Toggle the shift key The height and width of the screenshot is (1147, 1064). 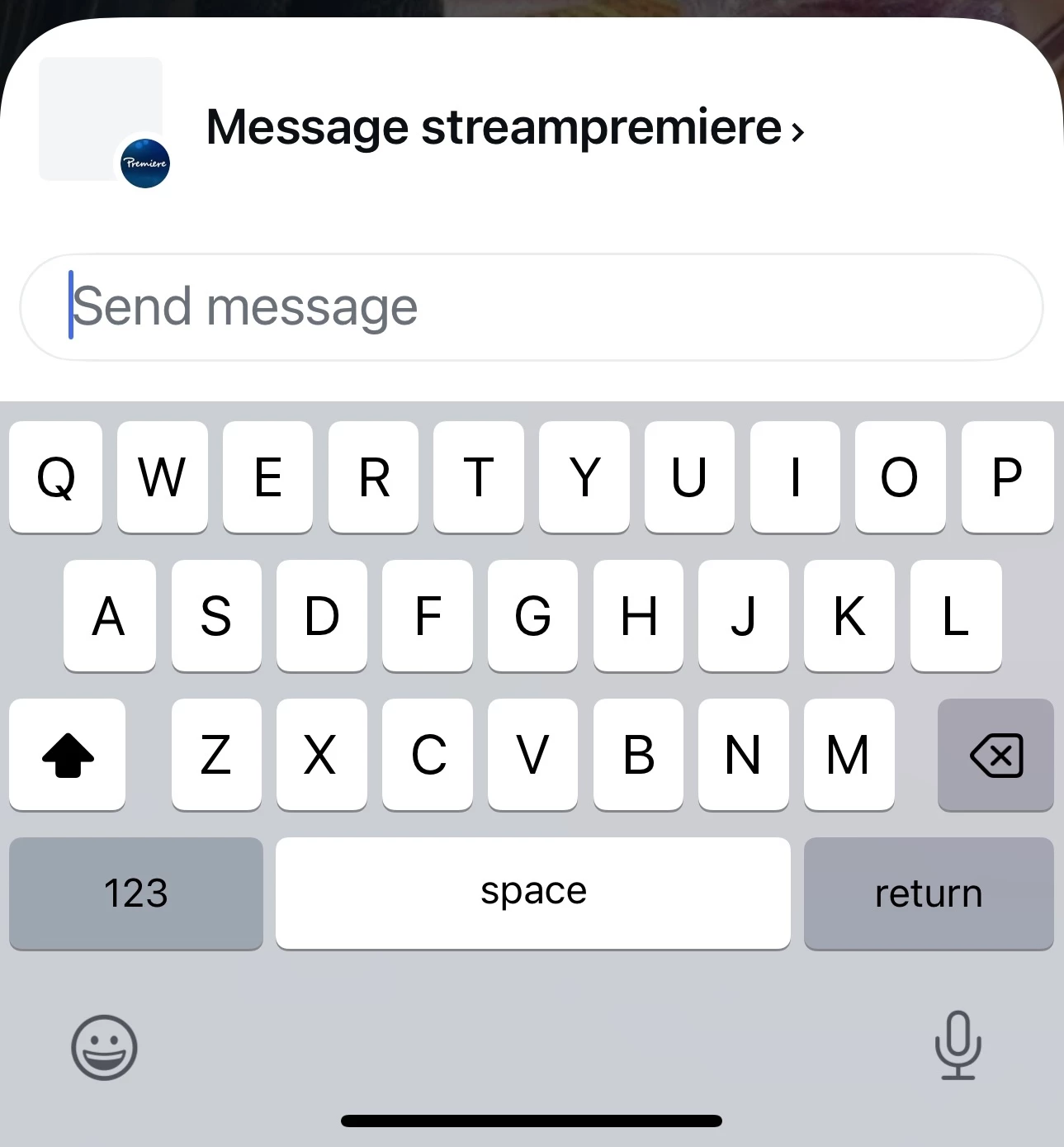click(x=68, y=755)
